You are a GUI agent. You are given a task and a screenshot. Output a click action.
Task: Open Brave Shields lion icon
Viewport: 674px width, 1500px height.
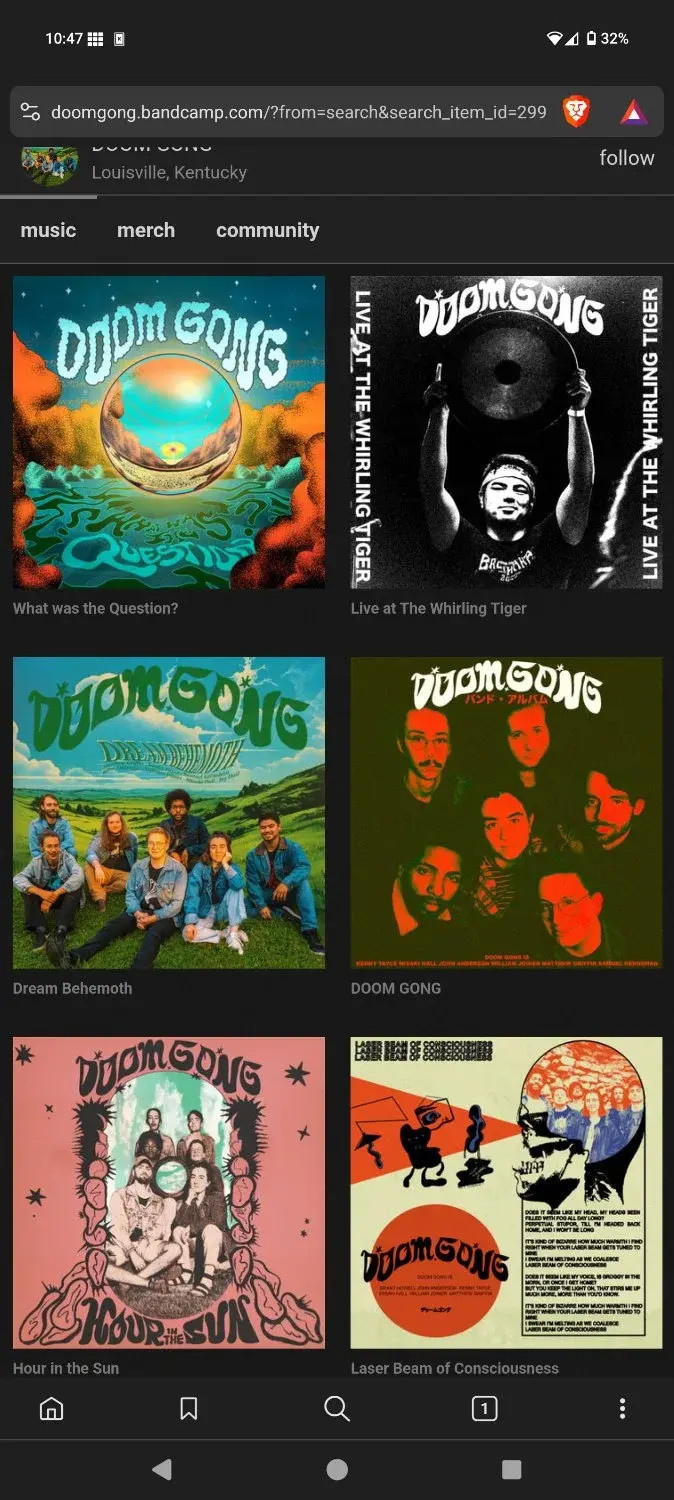point(575,112)
